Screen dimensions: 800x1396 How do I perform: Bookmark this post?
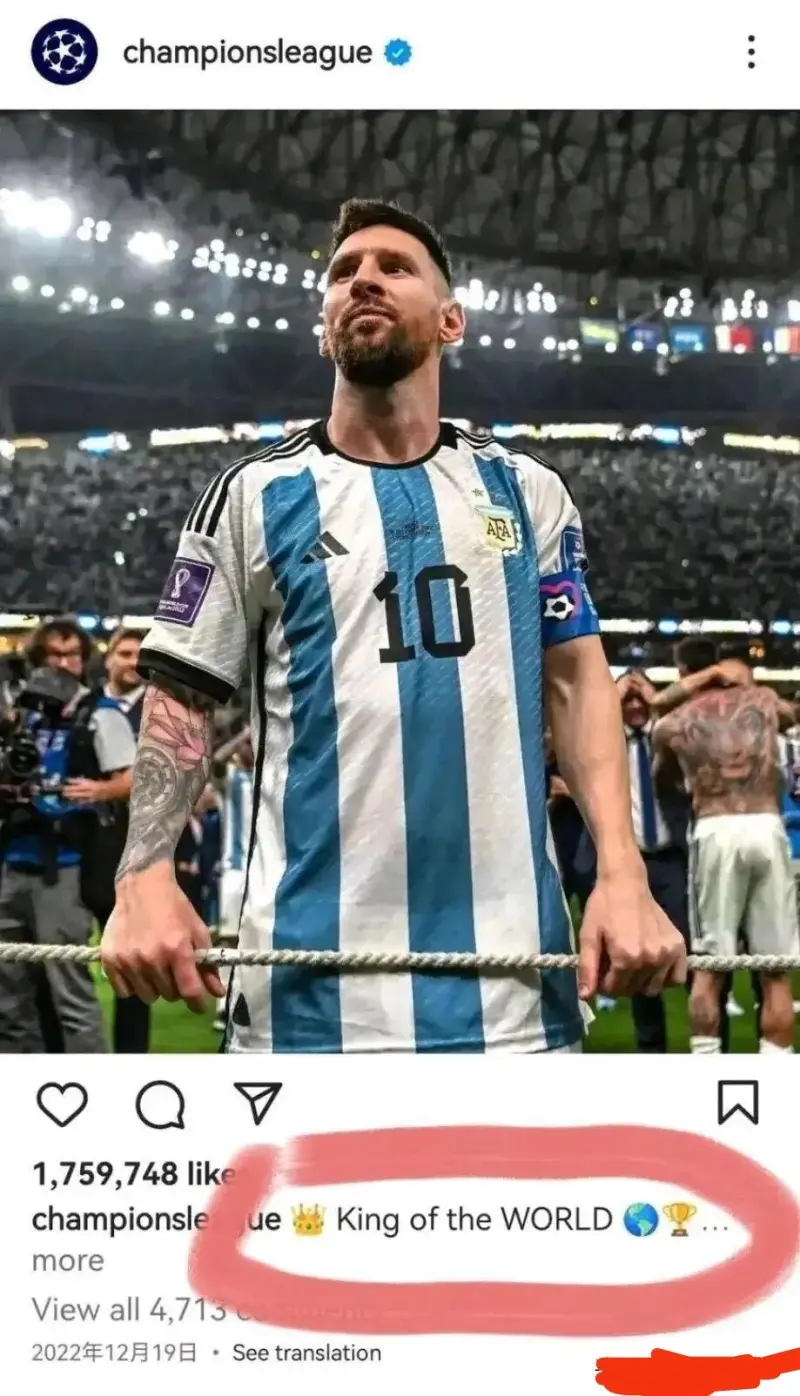(738, 1104)
